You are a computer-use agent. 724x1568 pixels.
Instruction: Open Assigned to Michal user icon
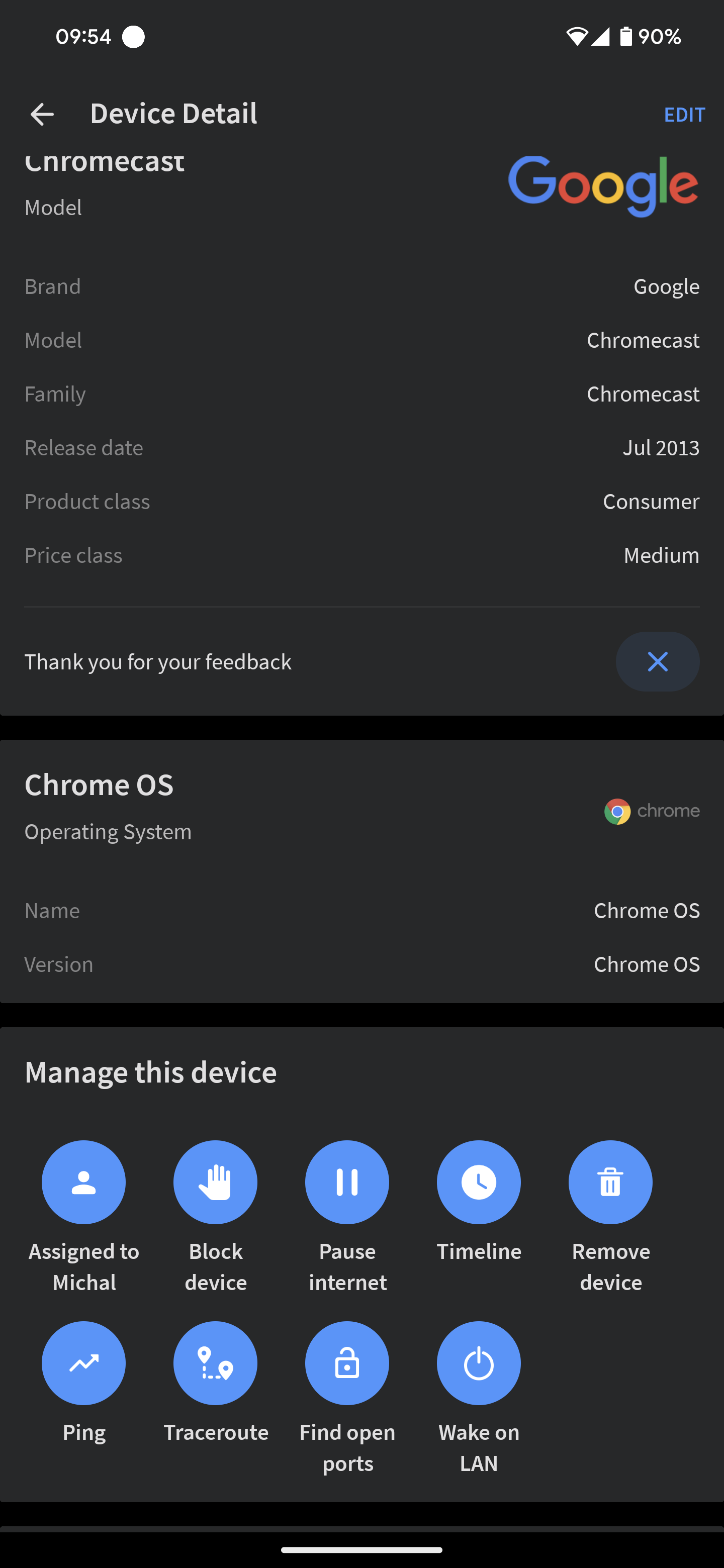point(83,1182)
